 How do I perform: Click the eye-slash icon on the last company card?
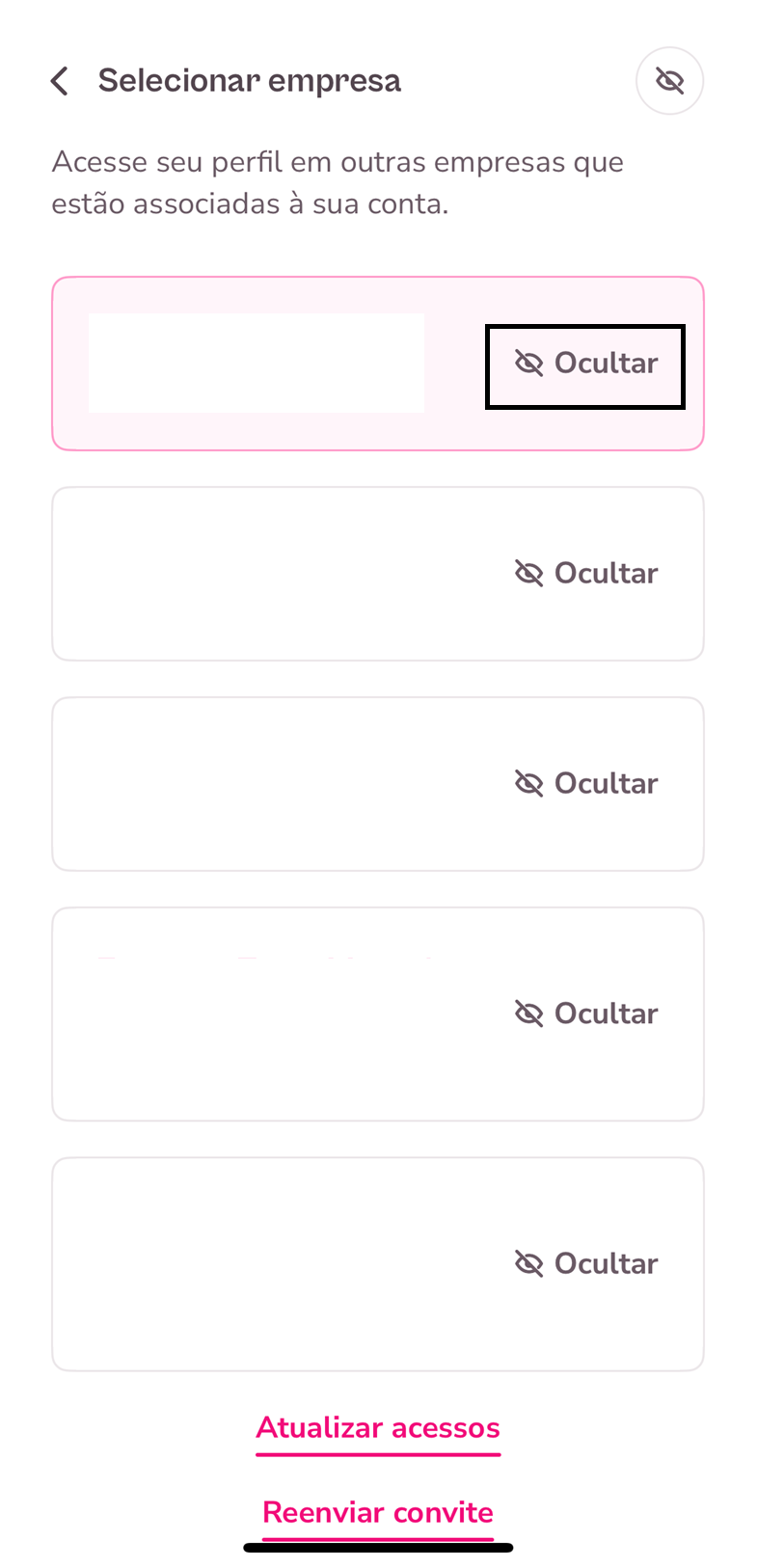coord(528,1263)
